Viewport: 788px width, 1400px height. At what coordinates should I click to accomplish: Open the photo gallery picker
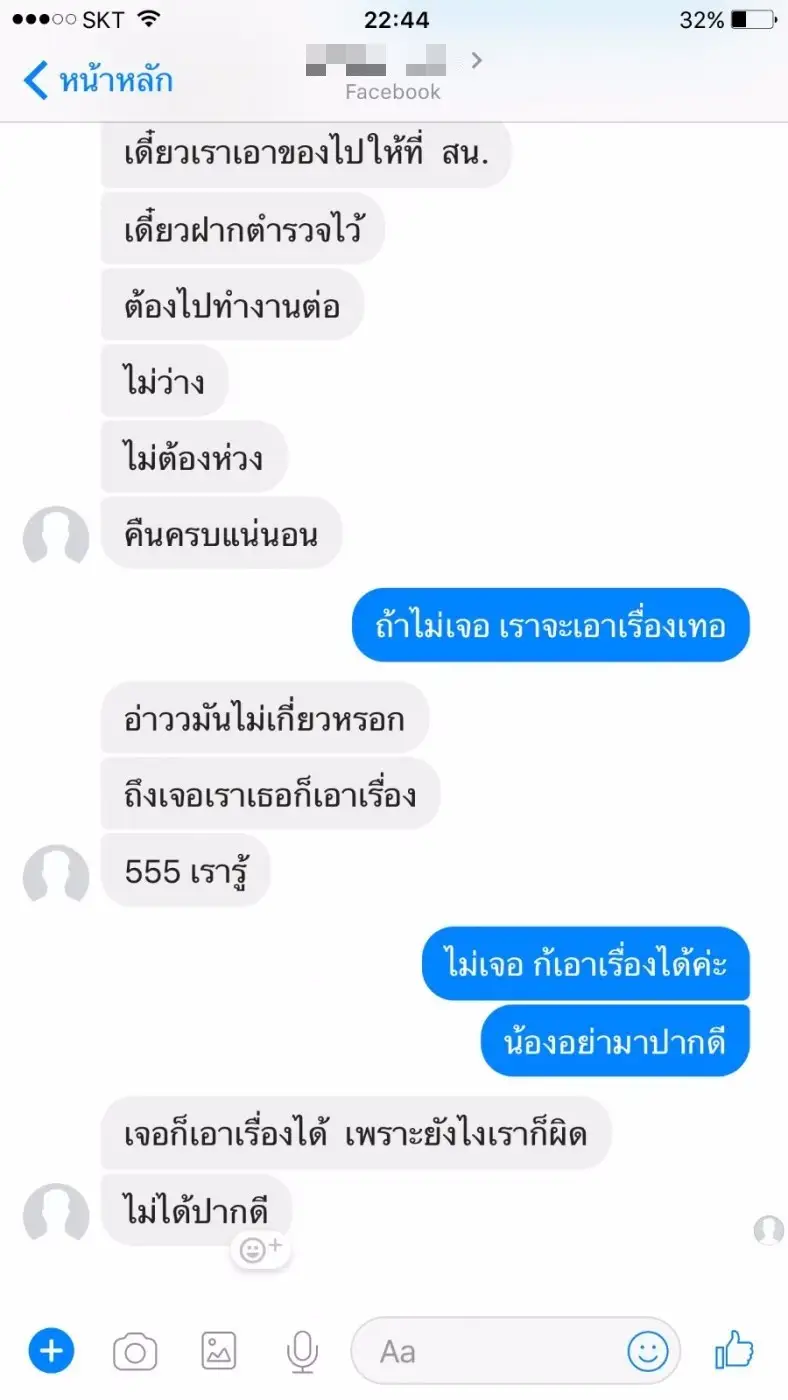tap(219, 1352)
